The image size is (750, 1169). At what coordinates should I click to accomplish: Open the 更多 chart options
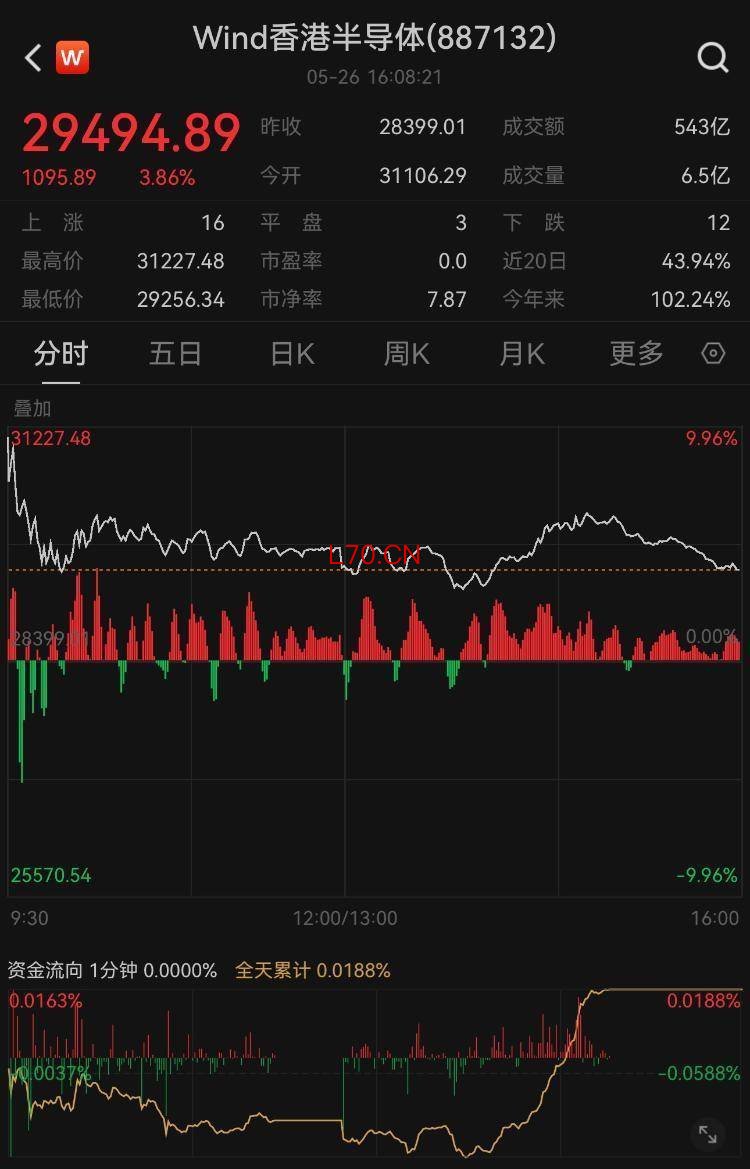coord(637,353)
